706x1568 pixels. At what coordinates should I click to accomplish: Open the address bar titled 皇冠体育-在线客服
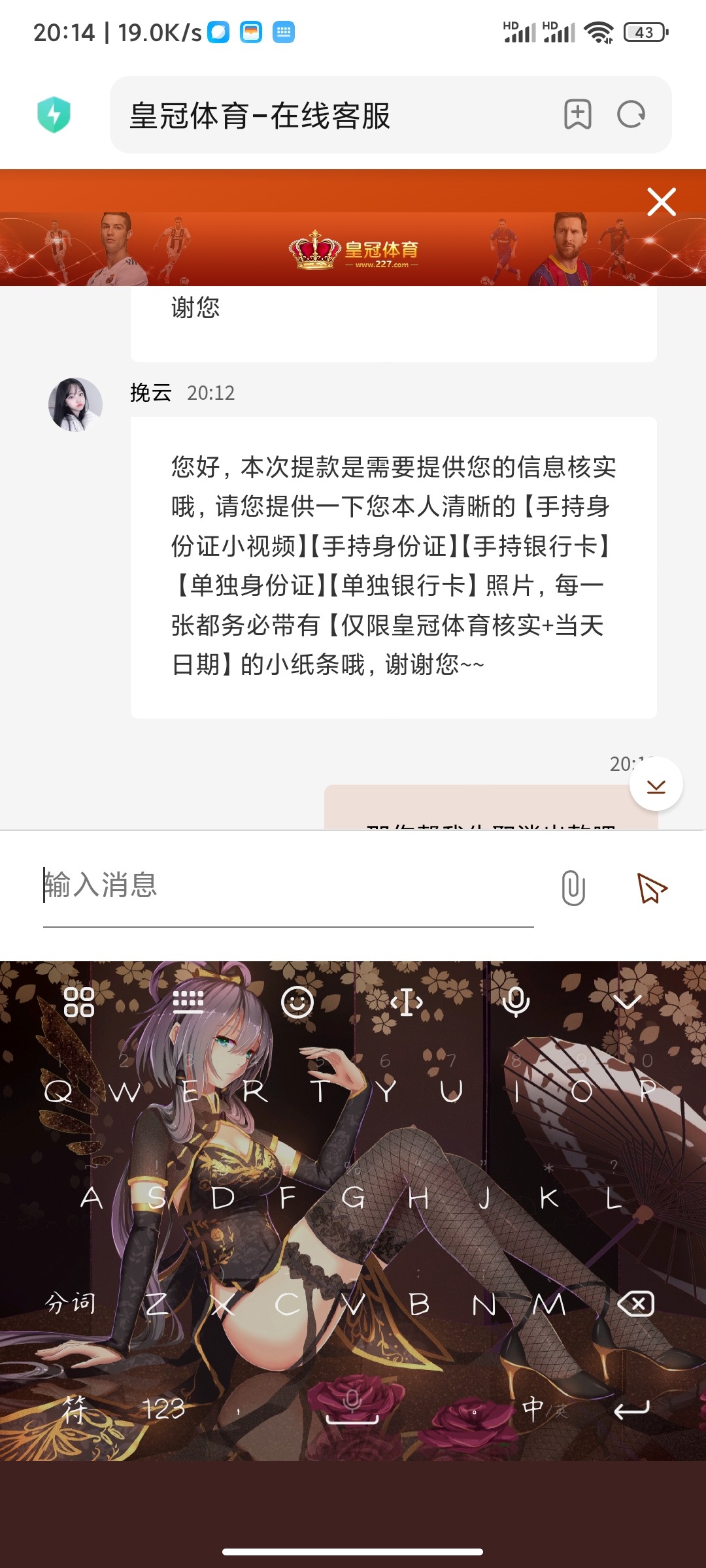pyautogui.click(x=327, y=116)
